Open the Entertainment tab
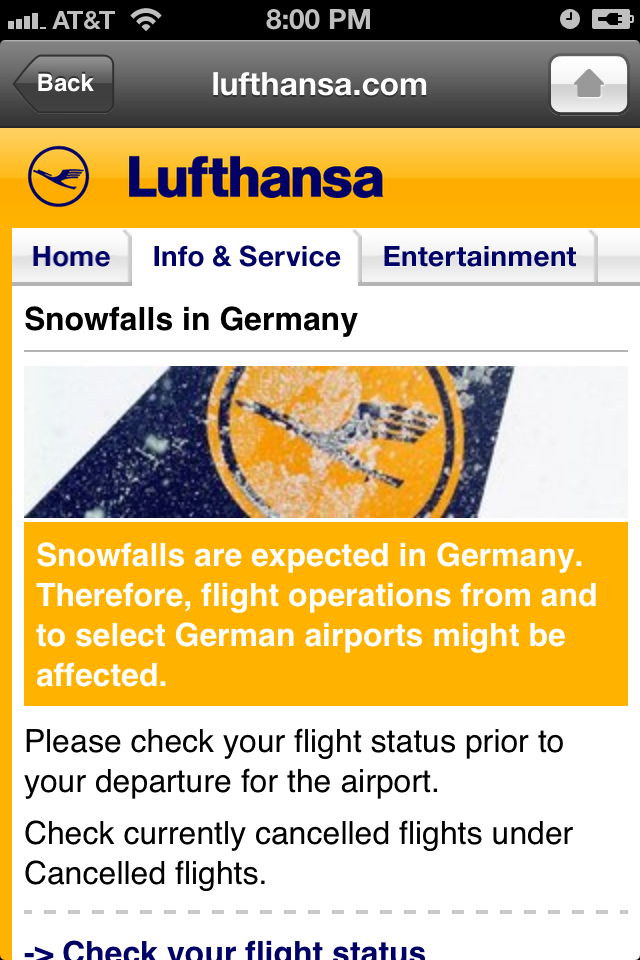Image resolution: width=640 pixels, height=960 pixels. 479,257
